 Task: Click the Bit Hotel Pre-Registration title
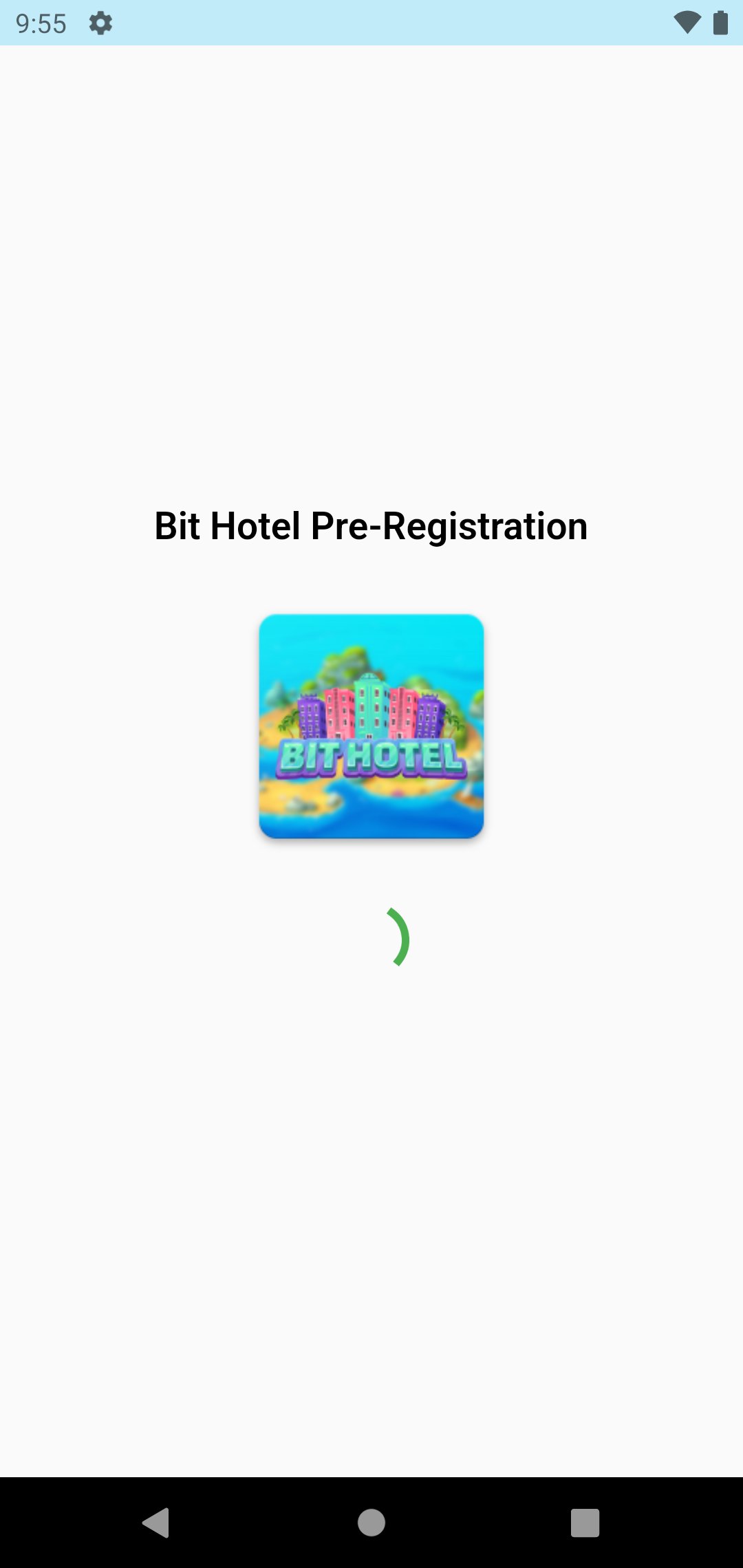click(371, 526)
